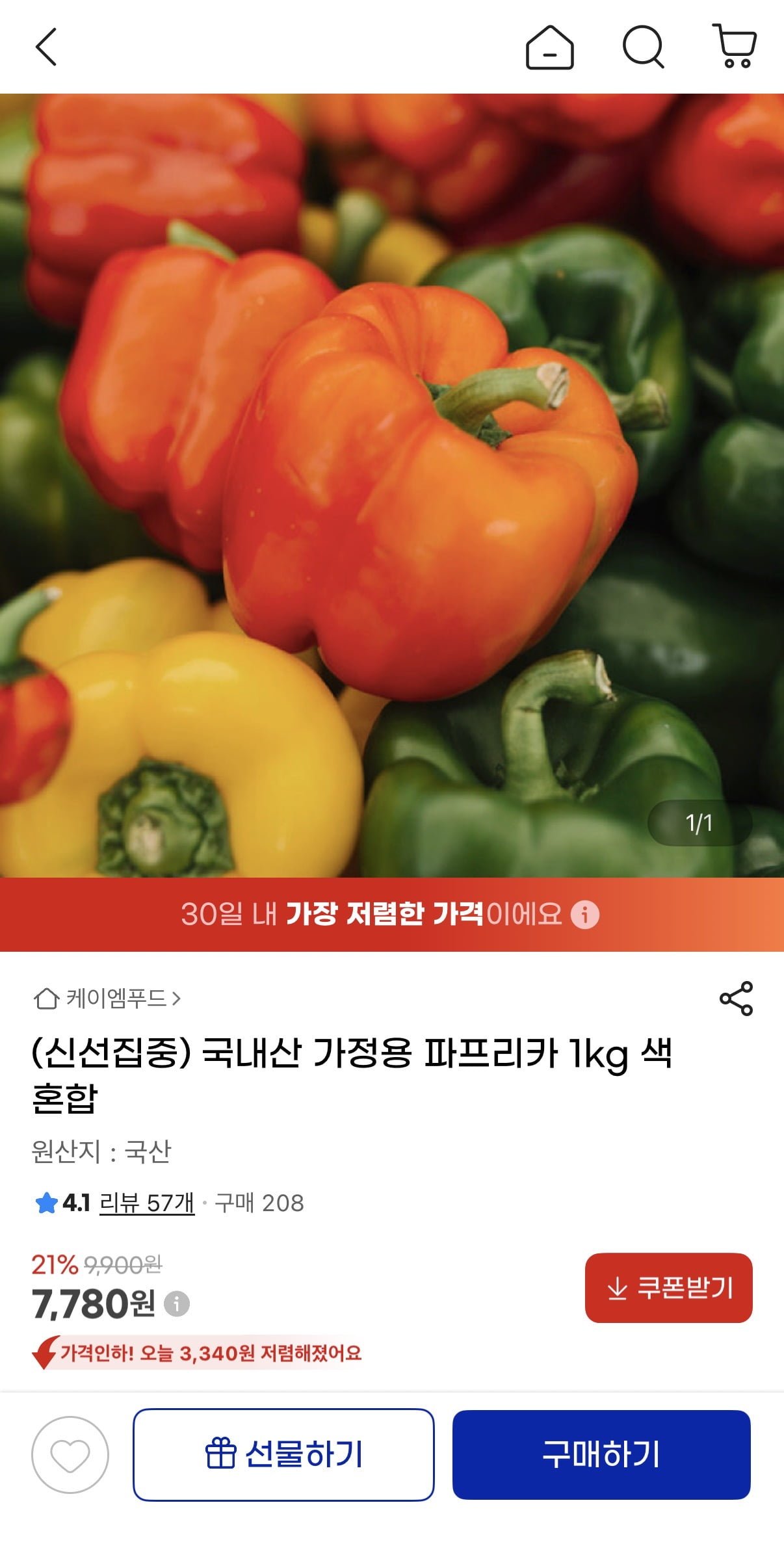Open the 리뷰 57개 reviews link
This screenshot has height=1544, width=784.
pos(147,1203)
